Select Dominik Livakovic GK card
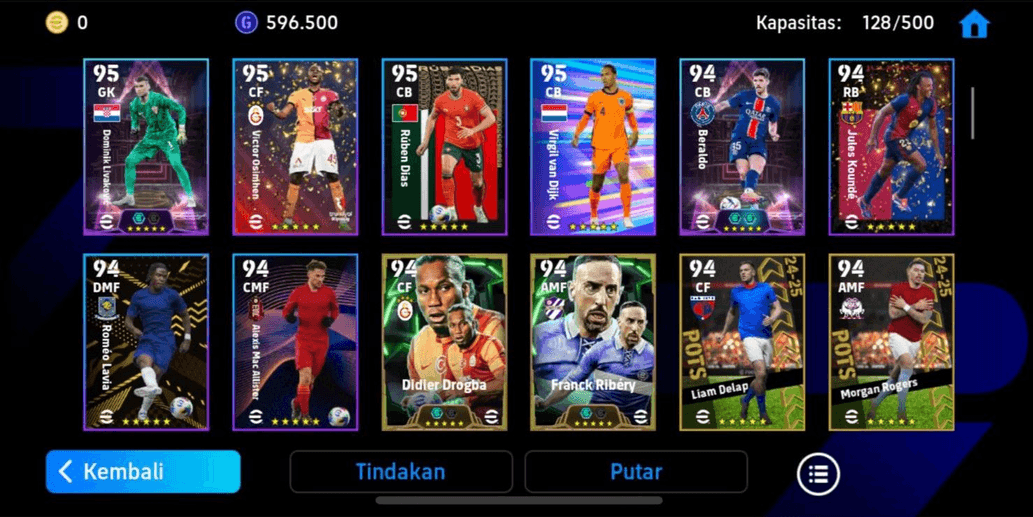The height and width of the screenshot is (517, 1033). (x=146, y=147)
